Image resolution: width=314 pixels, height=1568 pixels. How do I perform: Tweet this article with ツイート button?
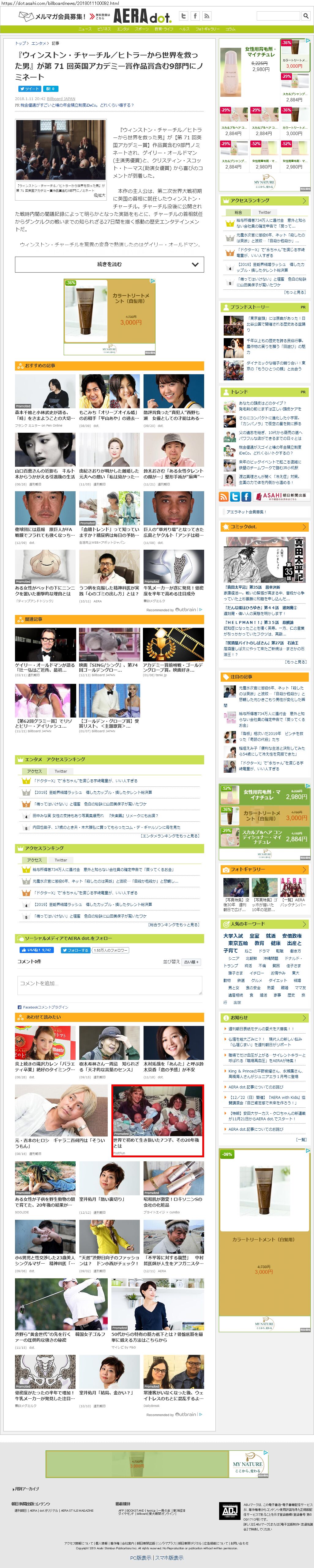point(29,89)
